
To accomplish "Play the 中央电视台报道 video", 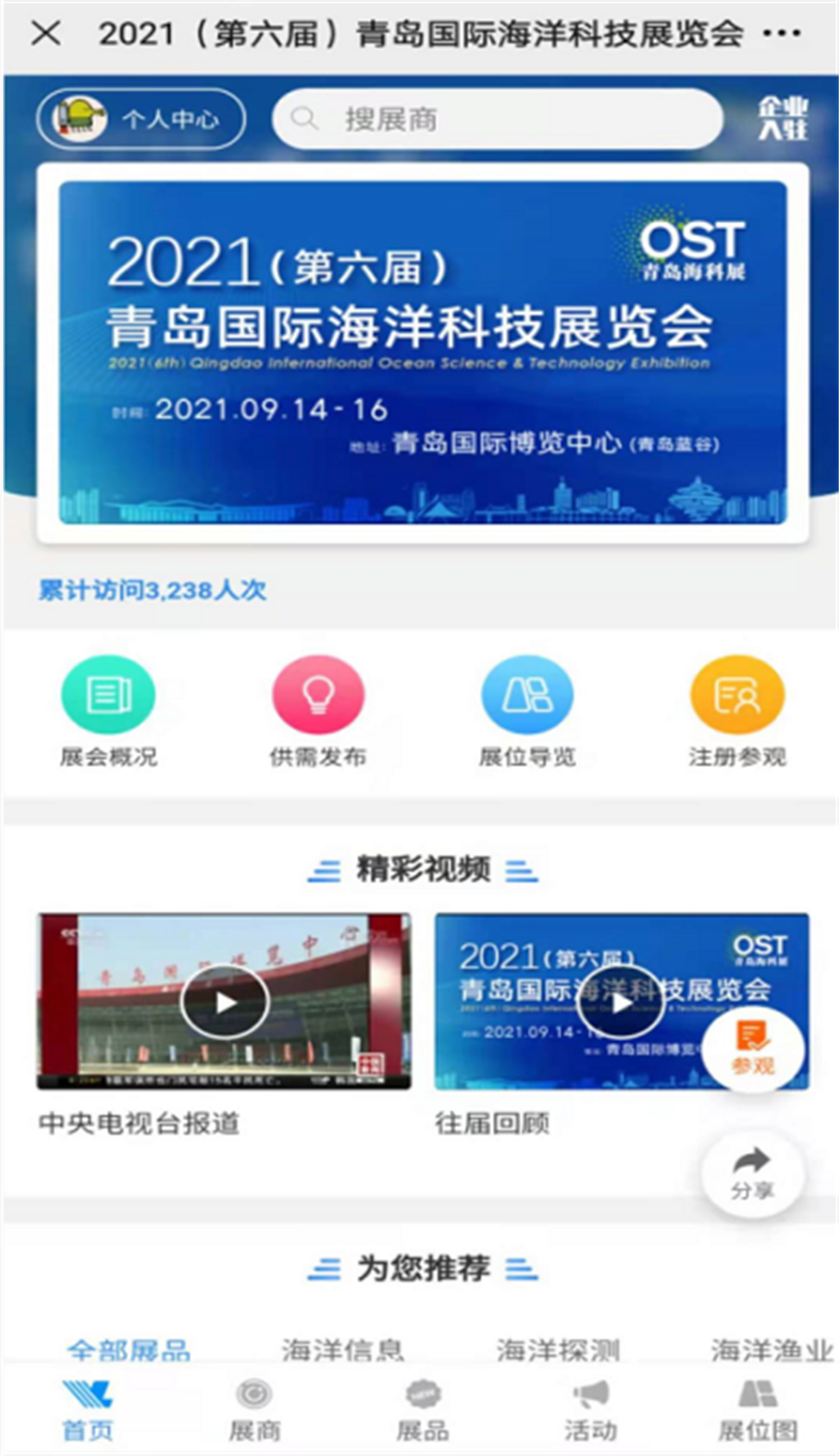I will 224,1003.
